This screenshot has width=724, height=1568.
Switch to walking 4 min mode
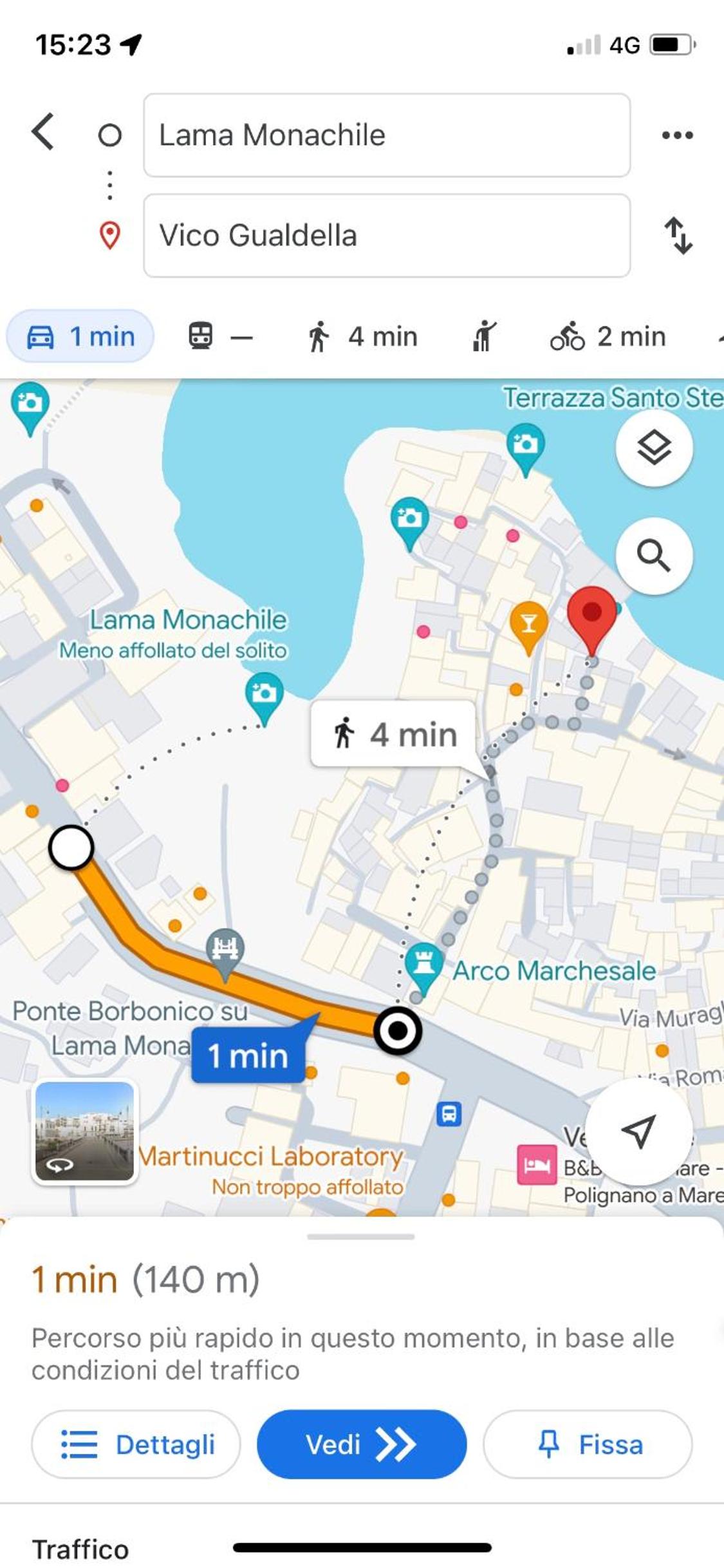(362, 337)
